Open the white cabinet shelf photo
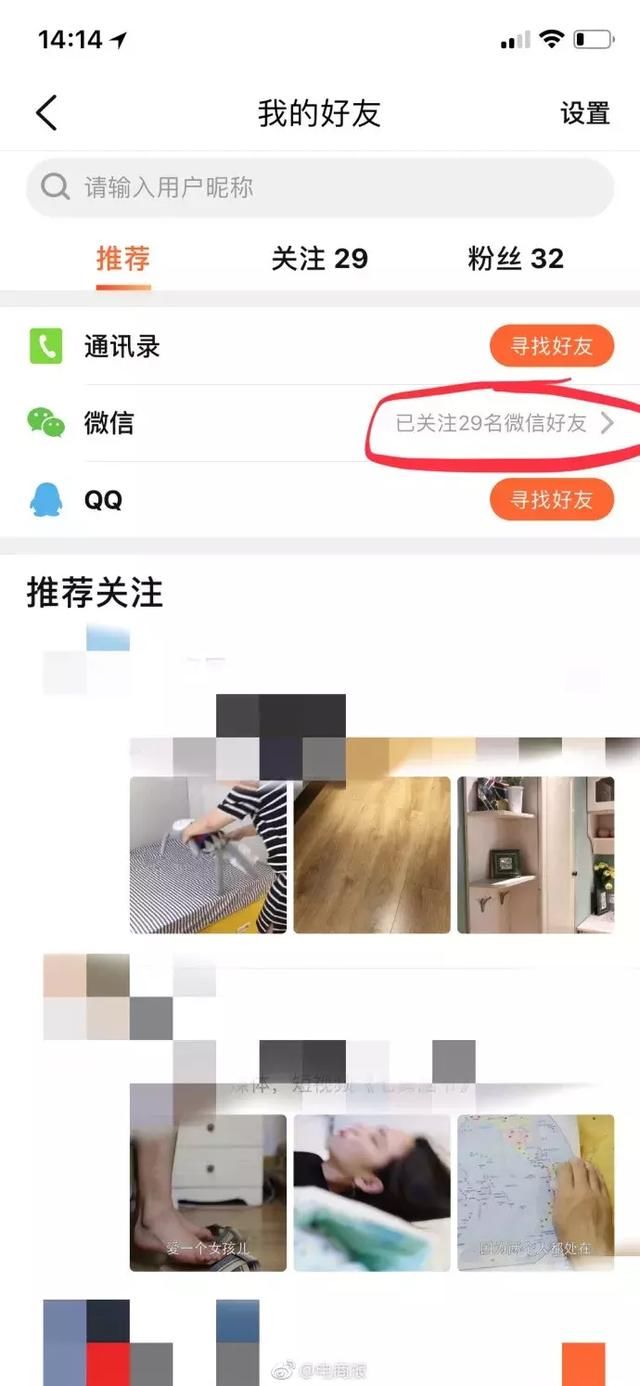The height and width of the screenshot is (1386, 640). 536,855
